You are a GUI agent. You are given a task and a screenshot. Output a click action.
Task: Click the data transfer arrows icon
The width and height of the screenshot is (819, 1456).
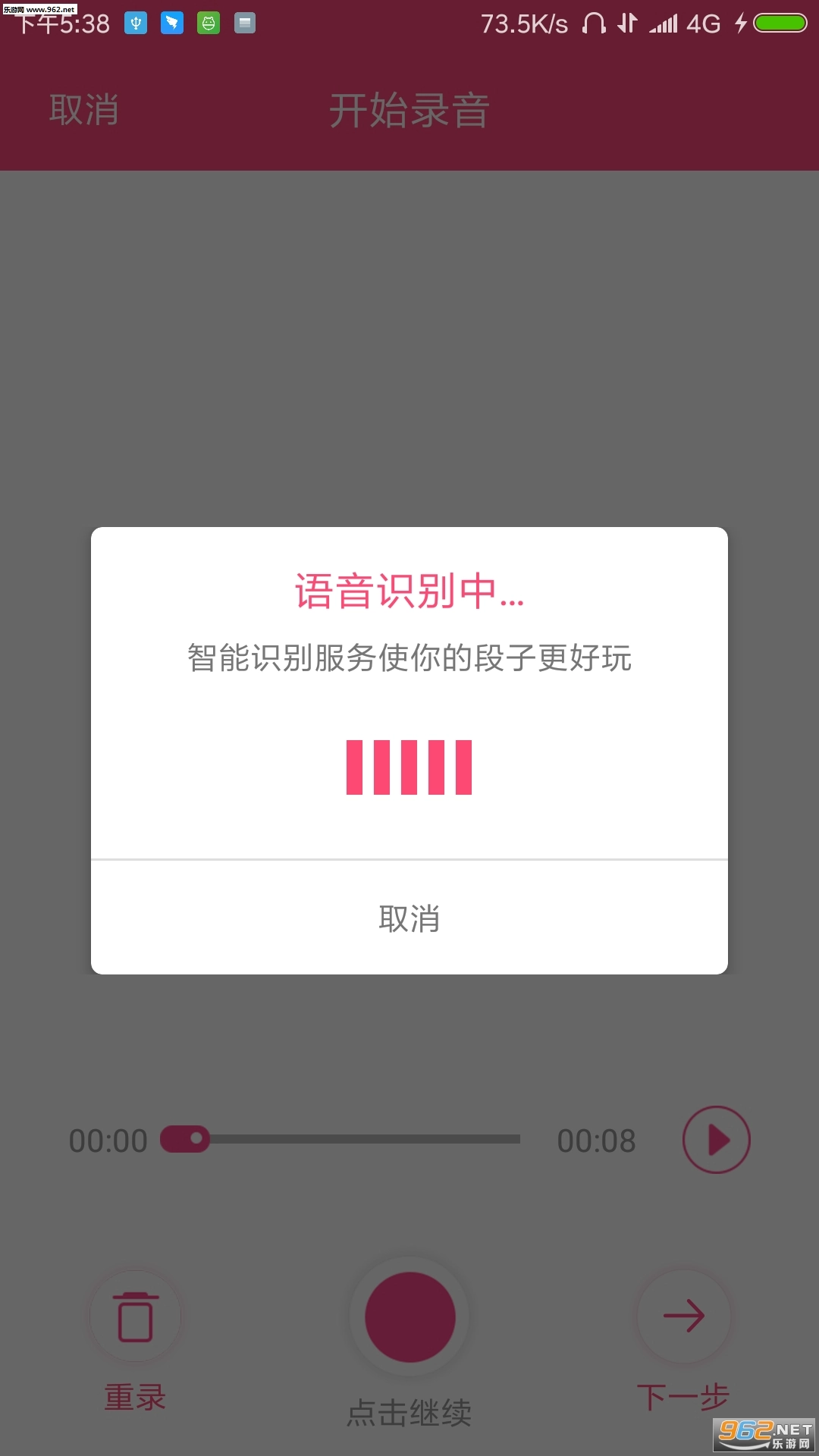626,24
